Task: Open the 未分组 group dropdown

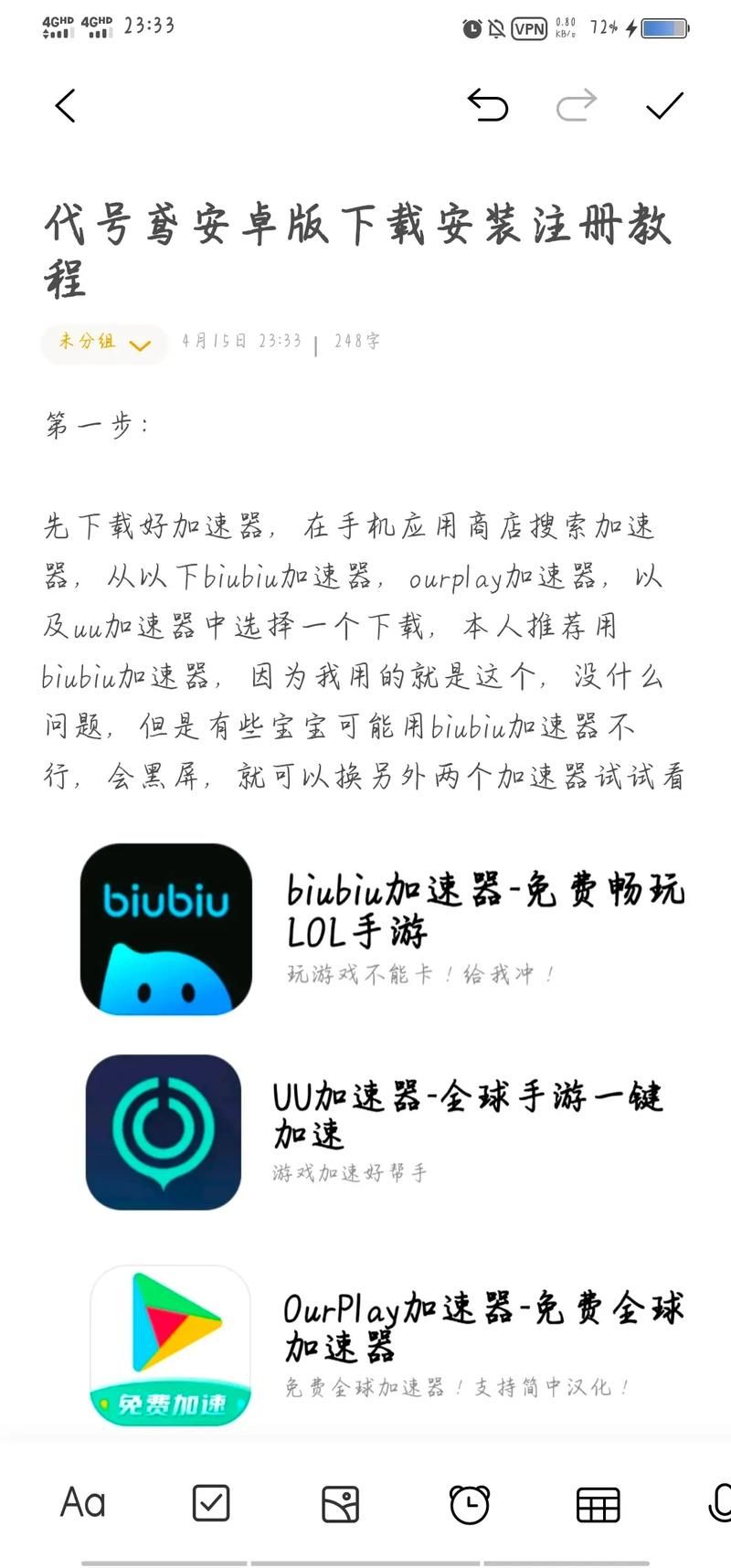Action: [104, 343]
